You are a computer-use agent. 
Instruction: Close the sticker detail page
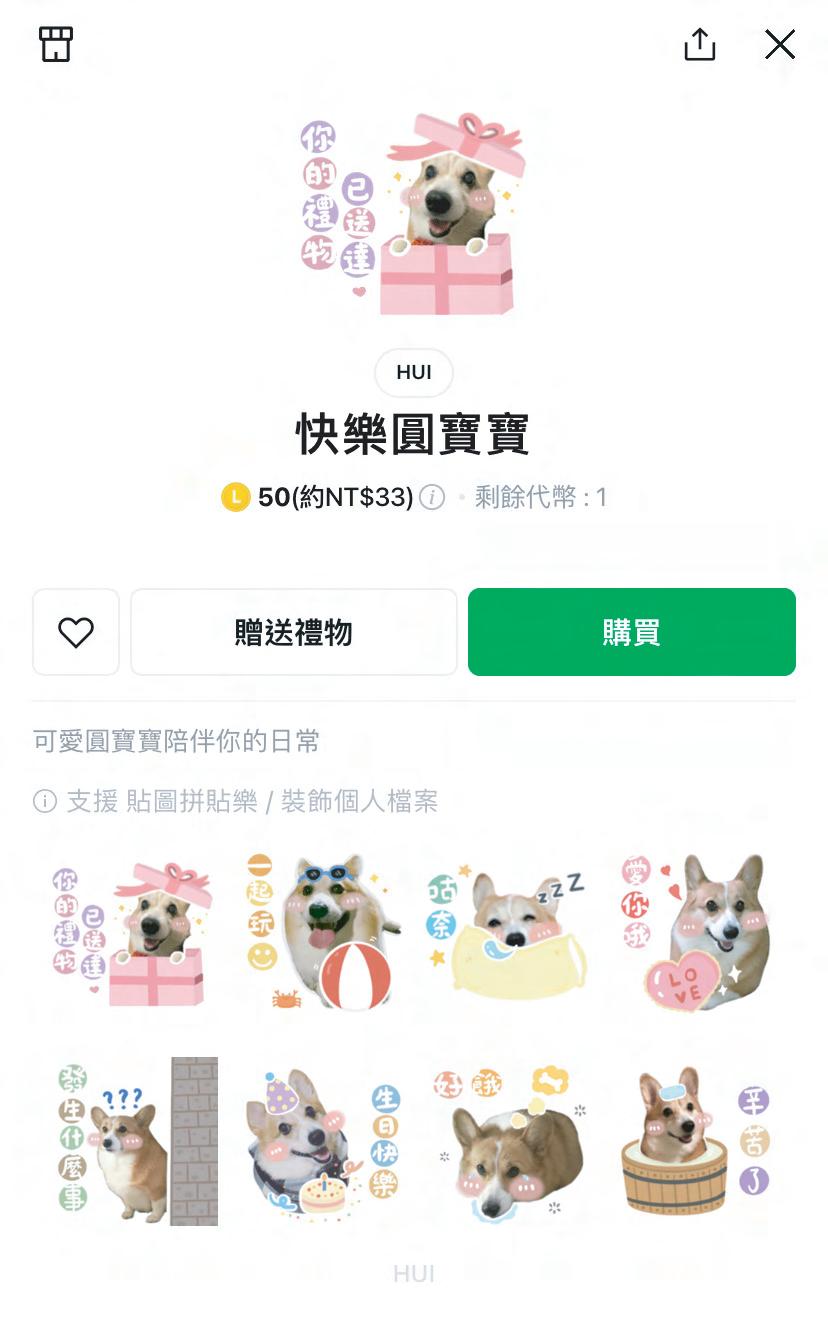[779, 44]
